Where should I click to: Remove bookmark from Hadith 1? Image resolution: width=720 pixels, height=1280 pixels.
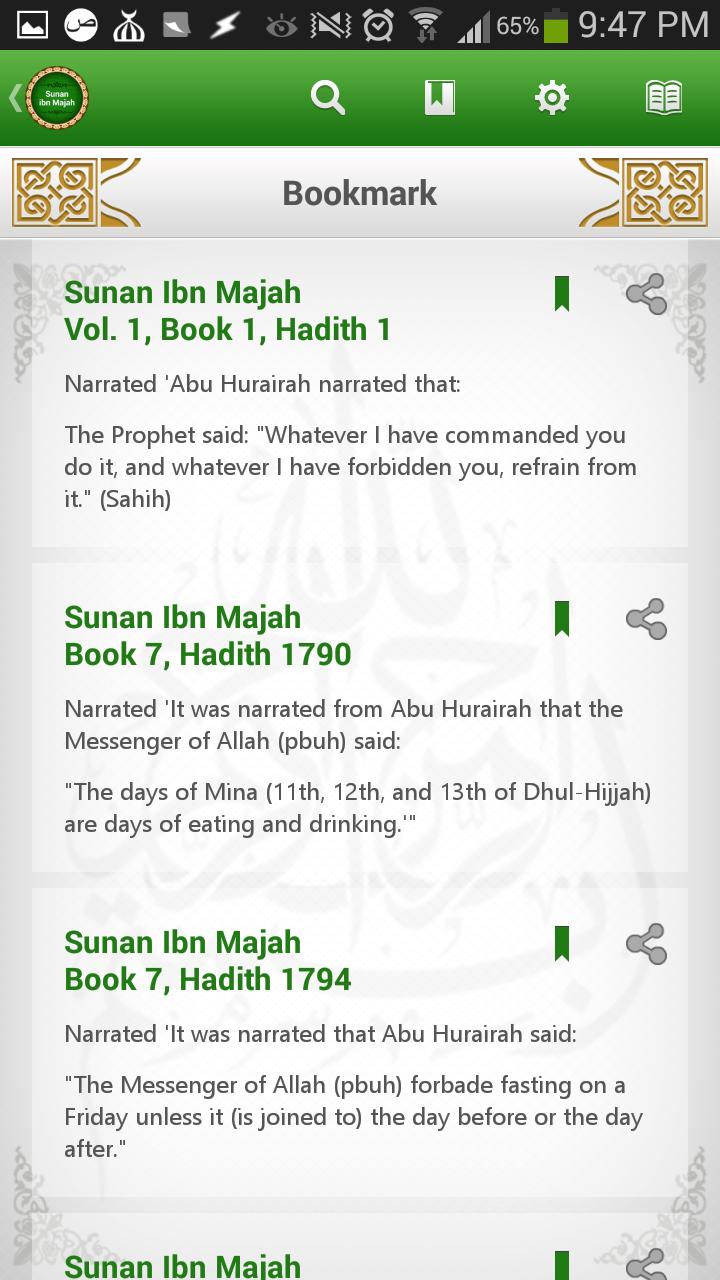click(563, 295)
